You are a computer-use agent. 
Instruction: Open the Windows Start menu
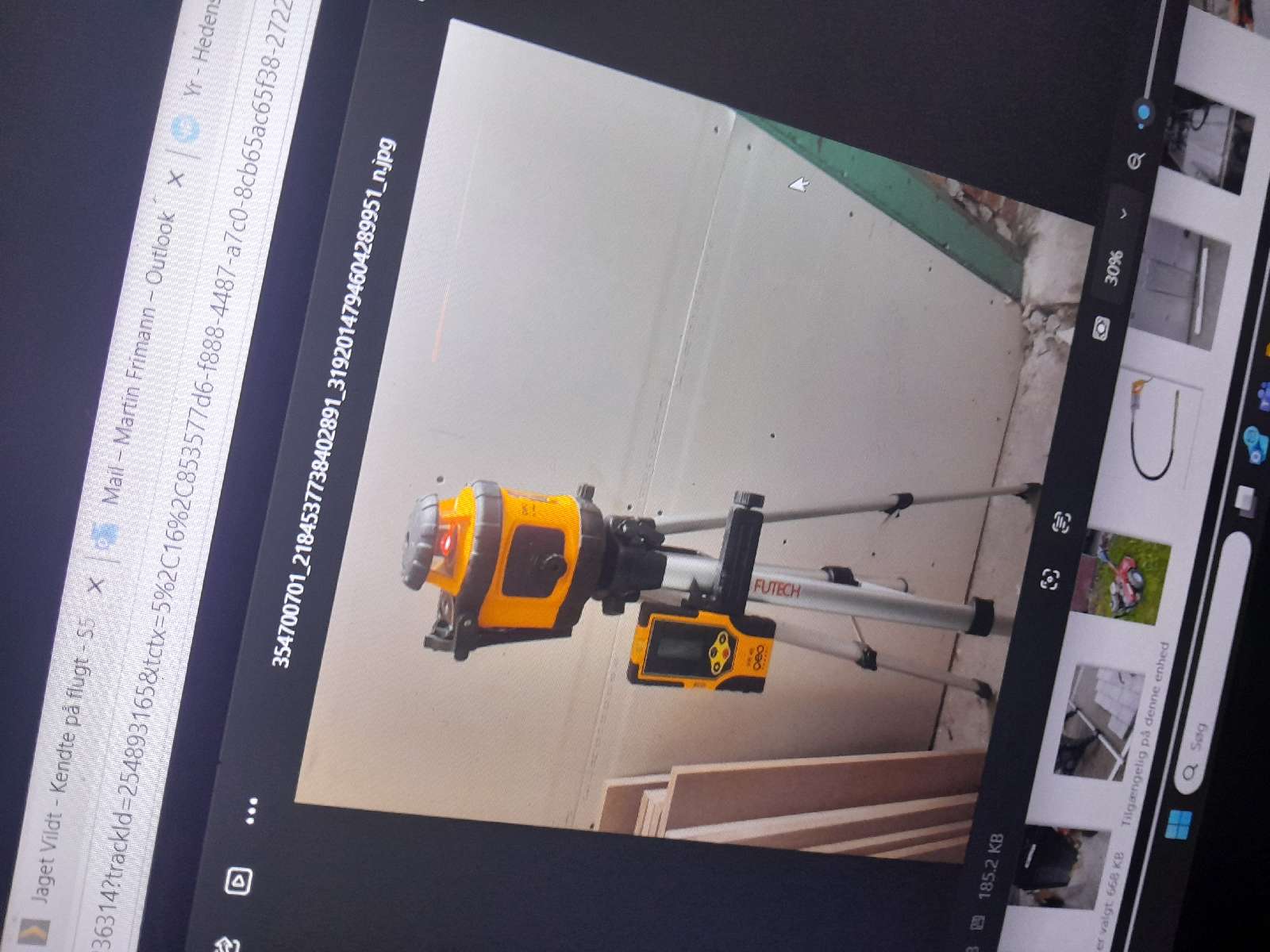(x=1176, y=825)
